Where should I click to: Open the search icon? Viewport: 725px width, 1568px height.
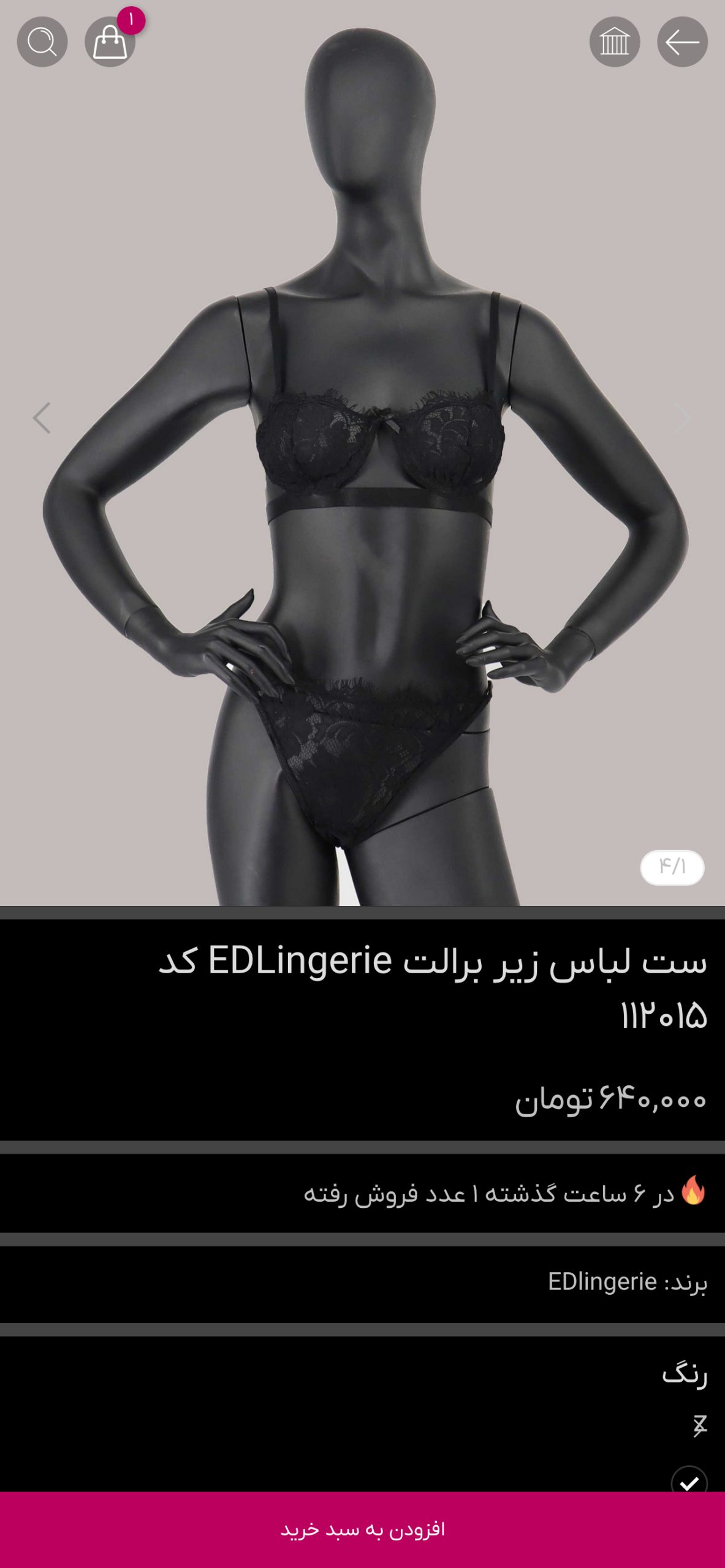[42, 42]
